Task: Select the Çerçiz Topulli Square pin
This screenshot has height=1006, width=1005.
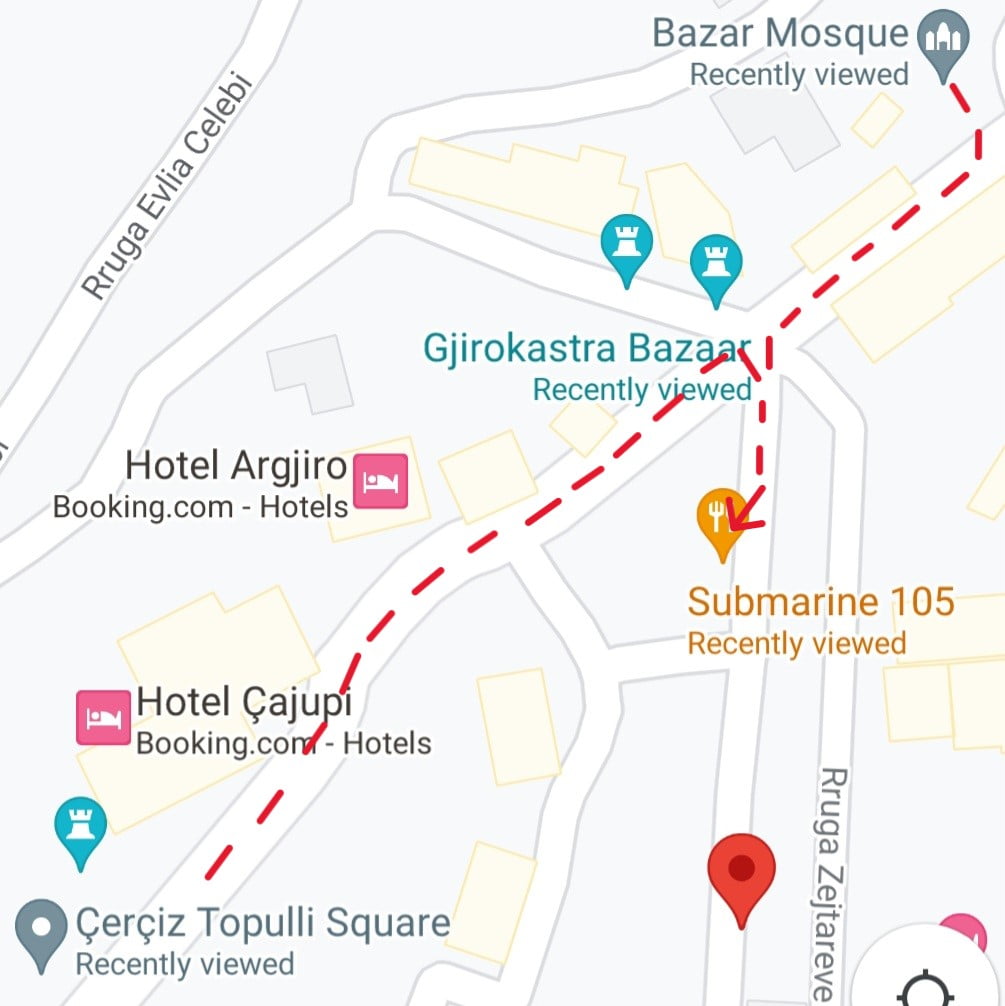Action: [41, 932]
